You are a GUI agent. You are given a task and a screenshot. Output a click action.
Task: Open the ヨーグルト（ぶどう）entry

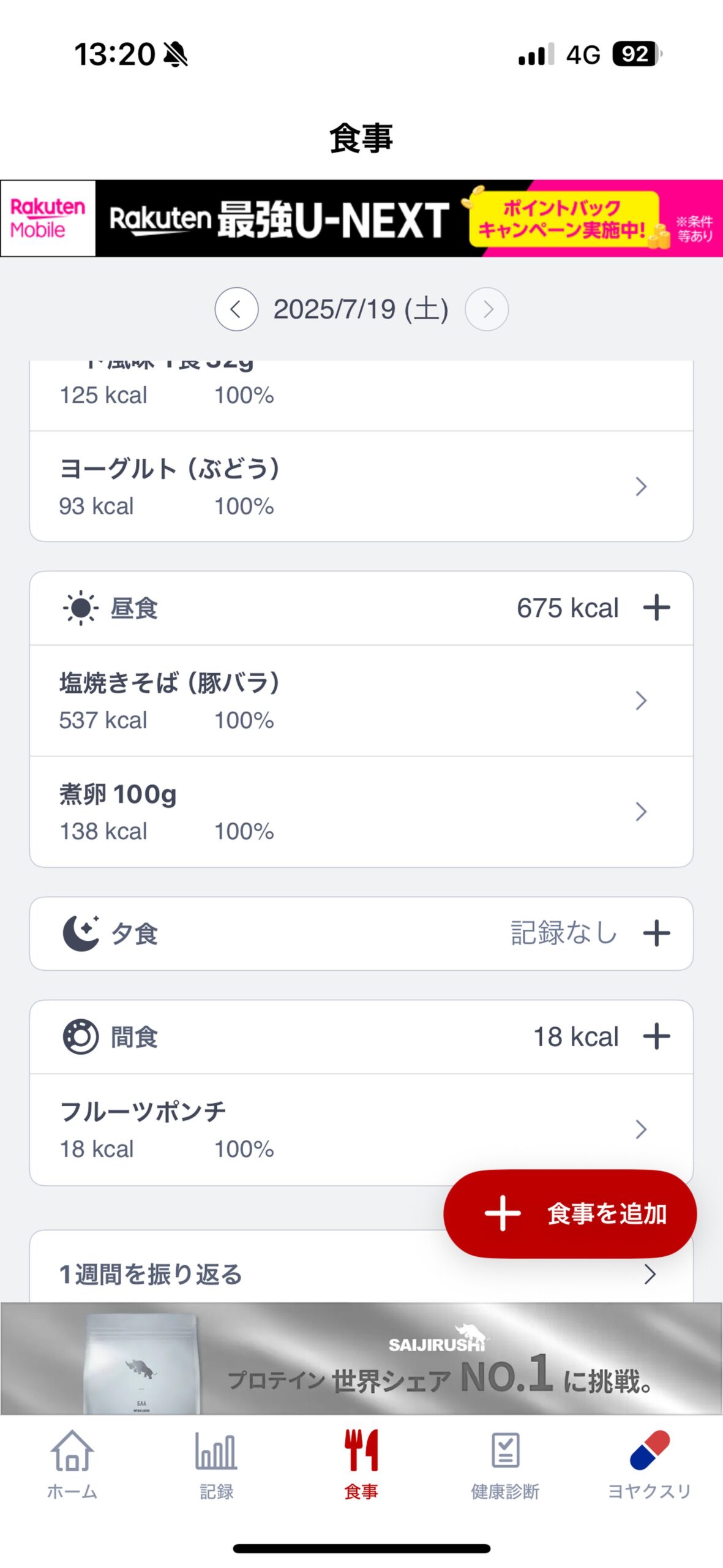[x=361, y=486]
